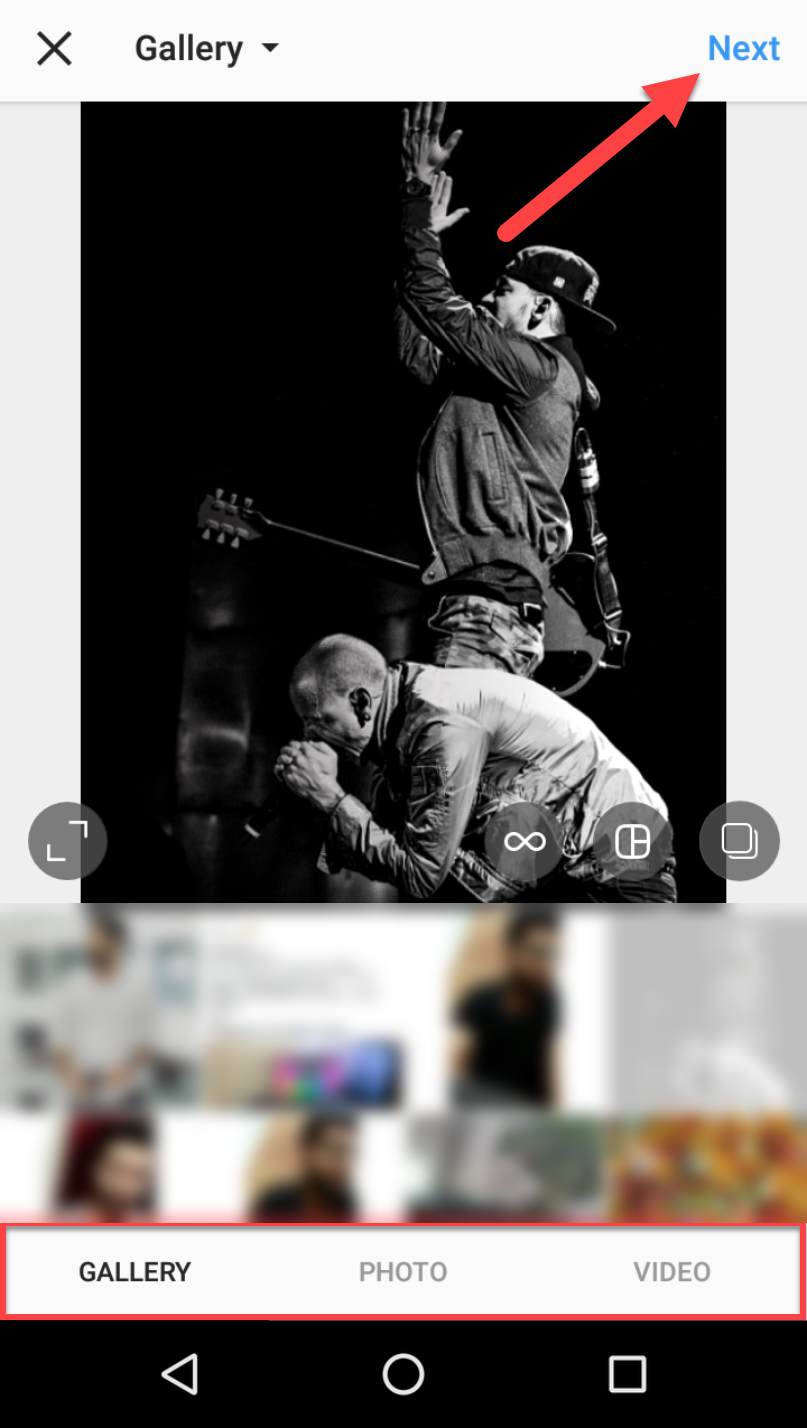Screen dimensions: 807x1428
Task: Select the Gallery tab
Action: (135, 1272)
